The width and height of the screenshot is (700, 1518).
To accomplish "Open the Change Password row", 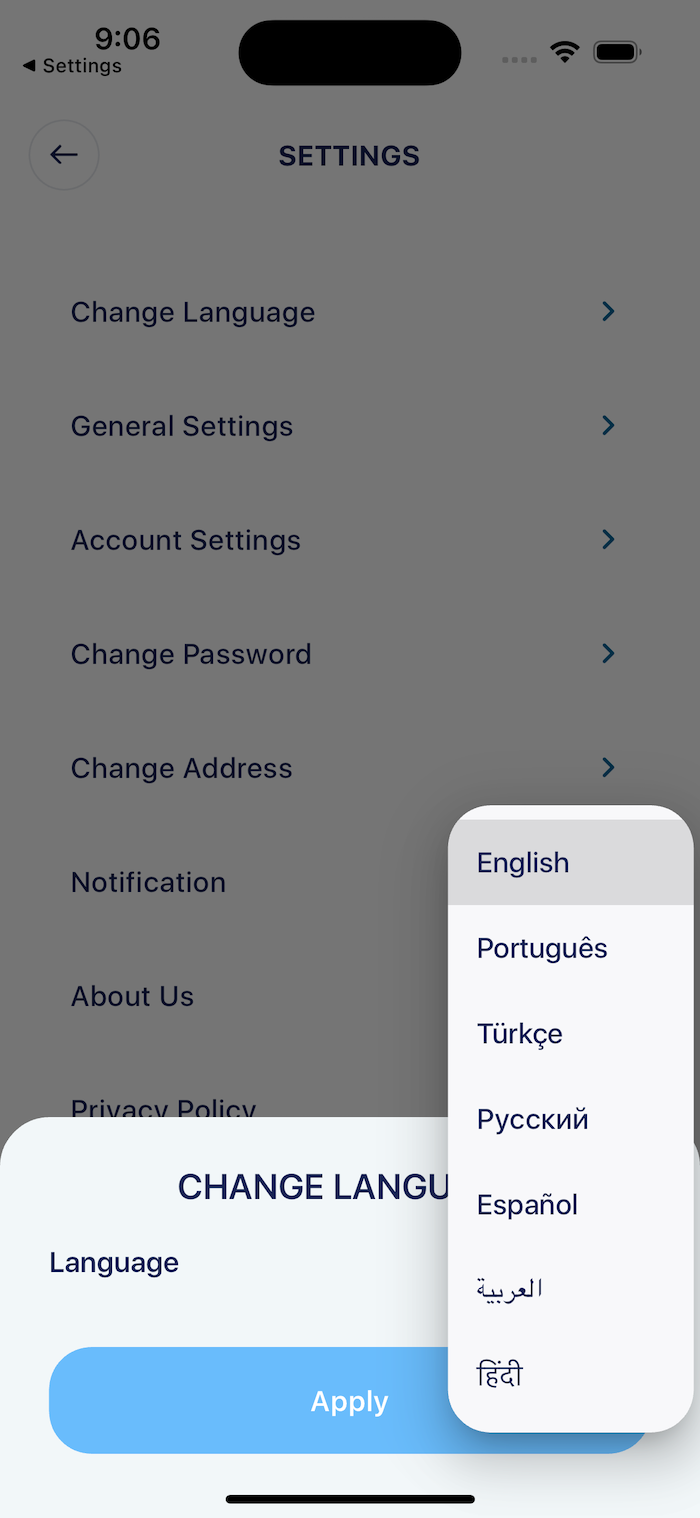I will coord(191,655).
